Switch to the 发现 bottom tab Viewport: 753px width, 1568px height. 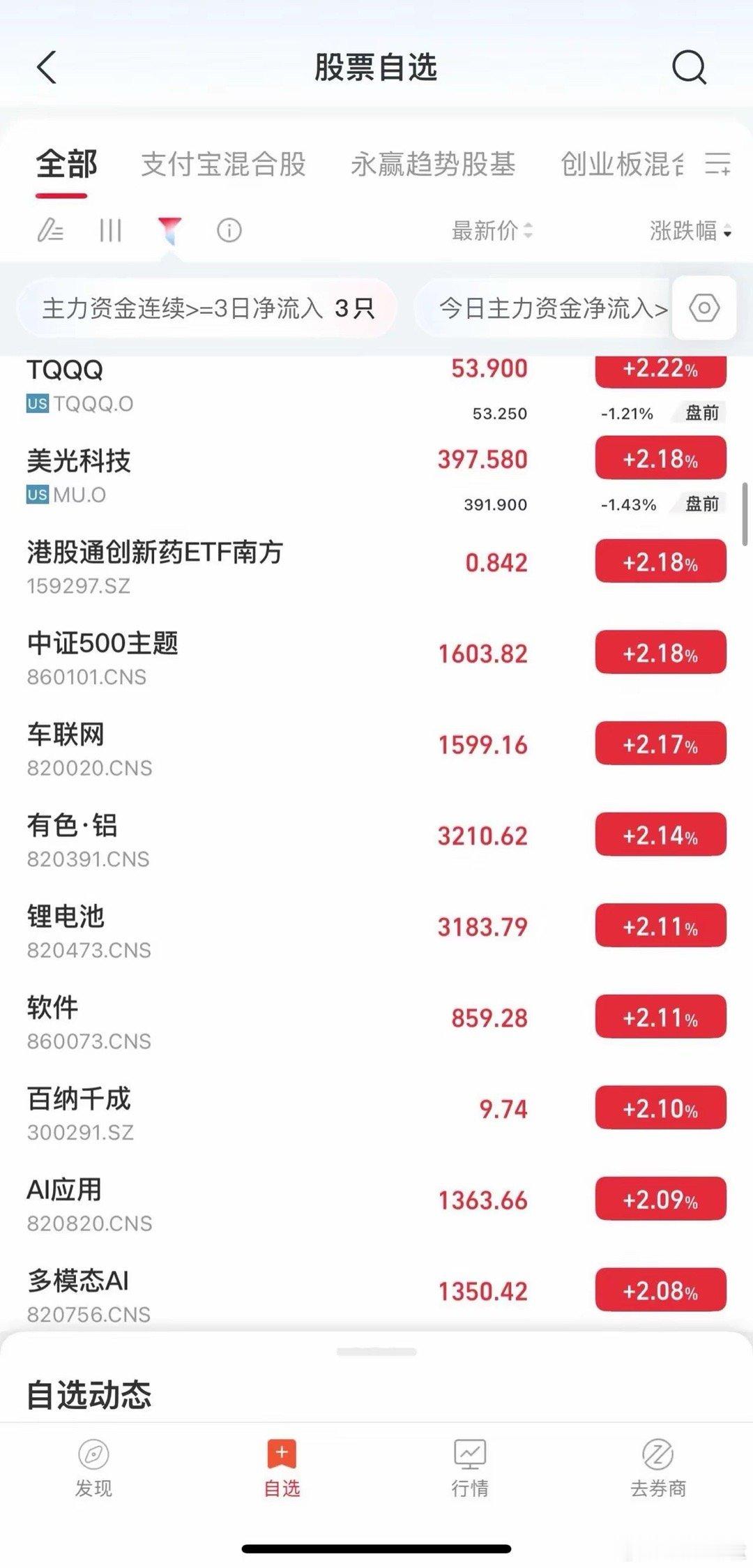pyautogui.click(x=93, y=1468)
